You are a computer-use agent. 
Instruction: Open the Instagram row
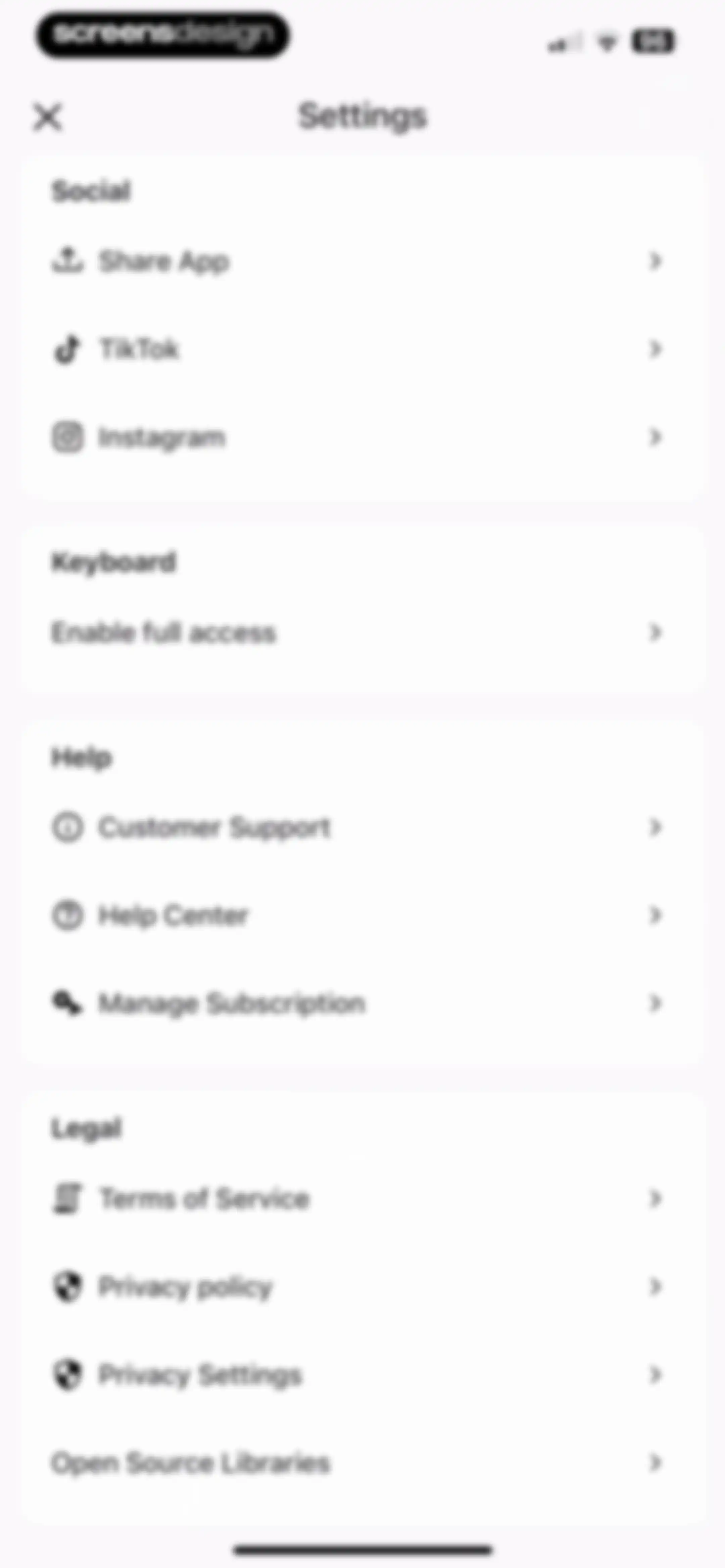click(363, 437)
